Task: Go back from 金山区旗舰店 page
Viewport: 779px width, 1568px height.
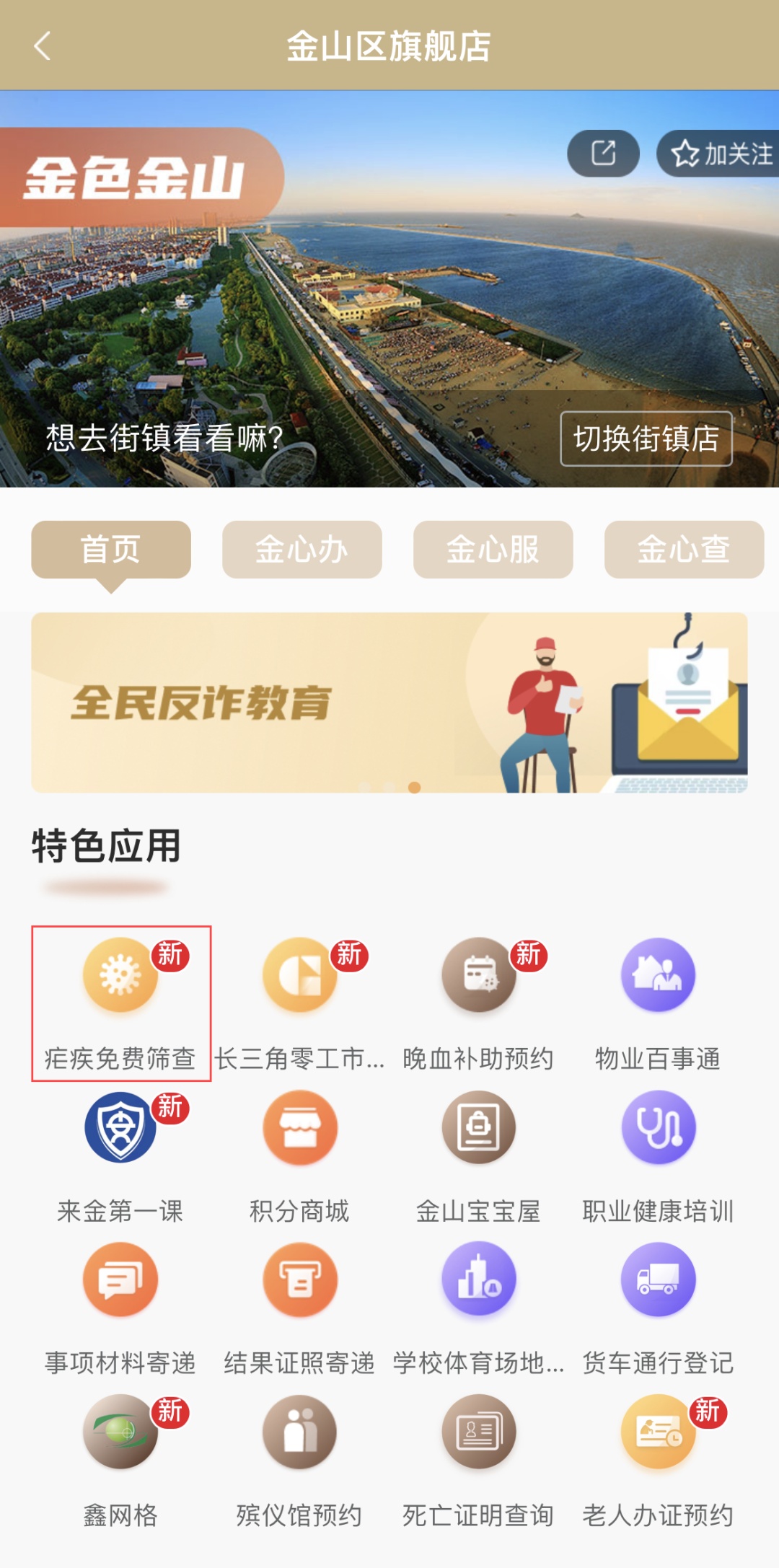Action: [43, 46]
